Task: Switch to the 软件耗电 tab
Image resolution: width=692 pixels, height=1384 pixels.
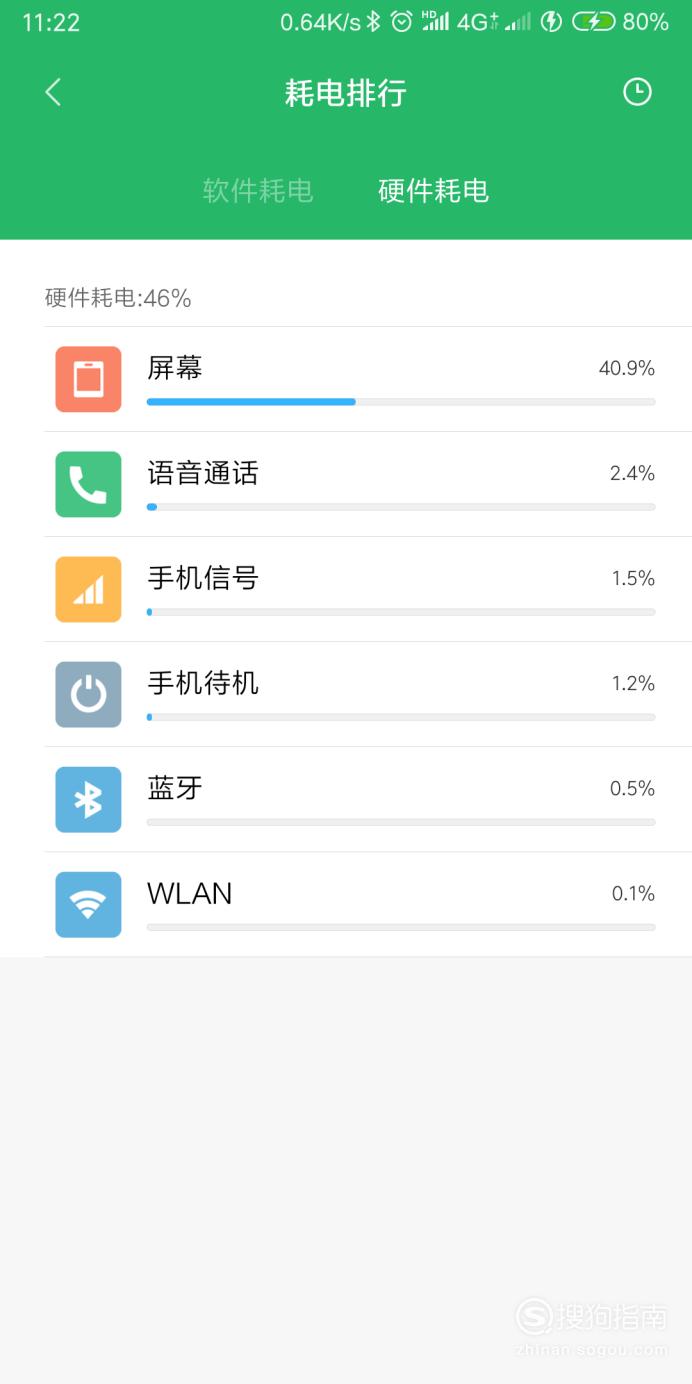Action: (258, 190)
